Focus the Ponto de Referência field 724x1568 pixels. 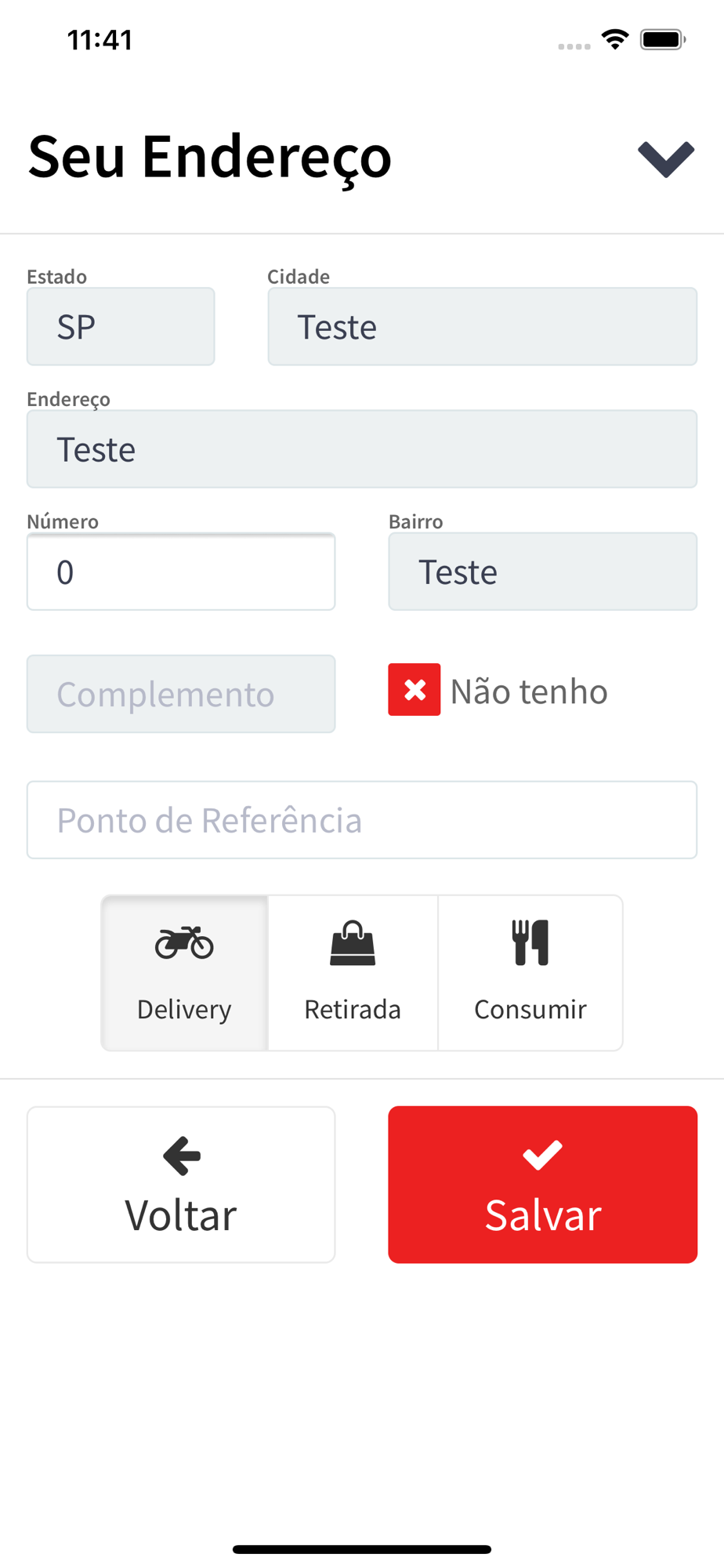point(361,820)
